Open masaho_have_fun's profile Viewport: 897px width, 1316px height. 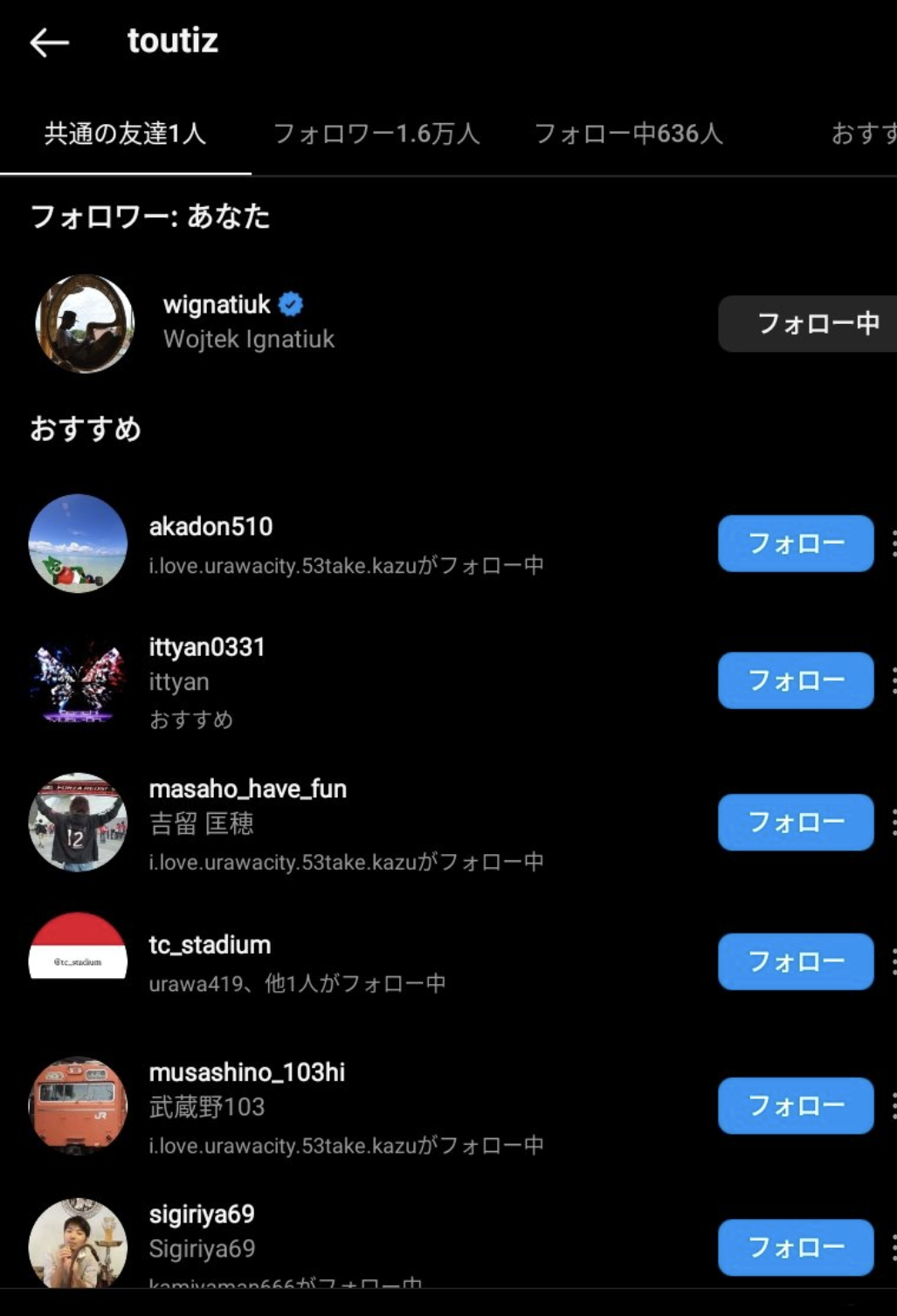[247, 789]
